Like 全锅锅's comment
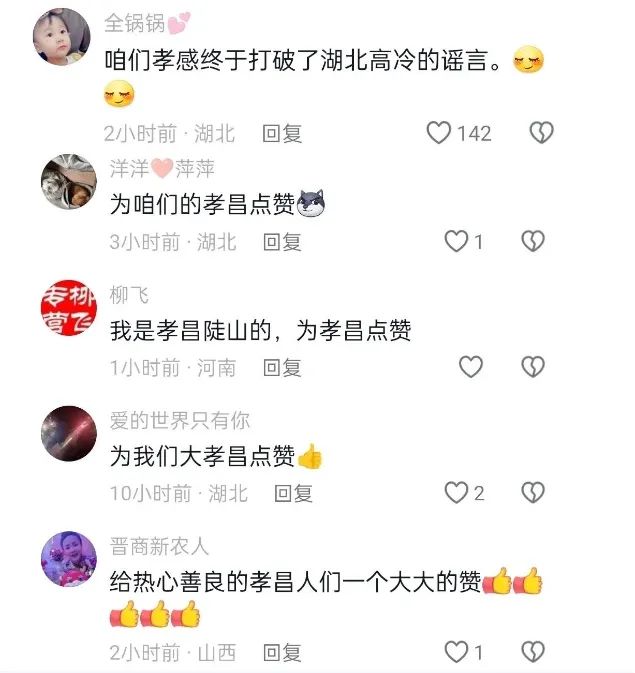The height and width of the screenshot is (673, 635). (x=439, y=133)
